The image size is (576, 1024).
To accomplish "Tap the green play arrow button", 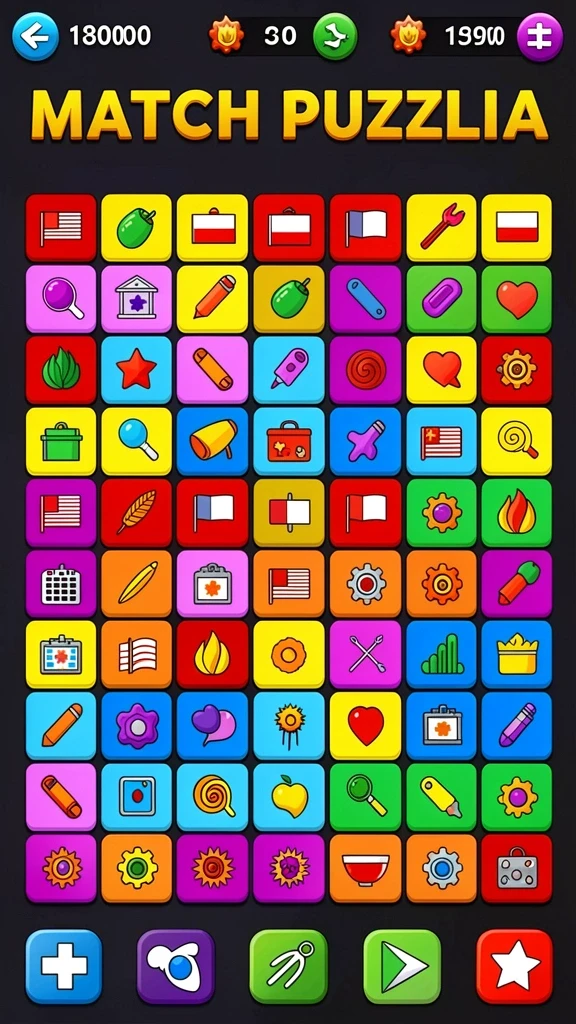I will pos(402,967).
